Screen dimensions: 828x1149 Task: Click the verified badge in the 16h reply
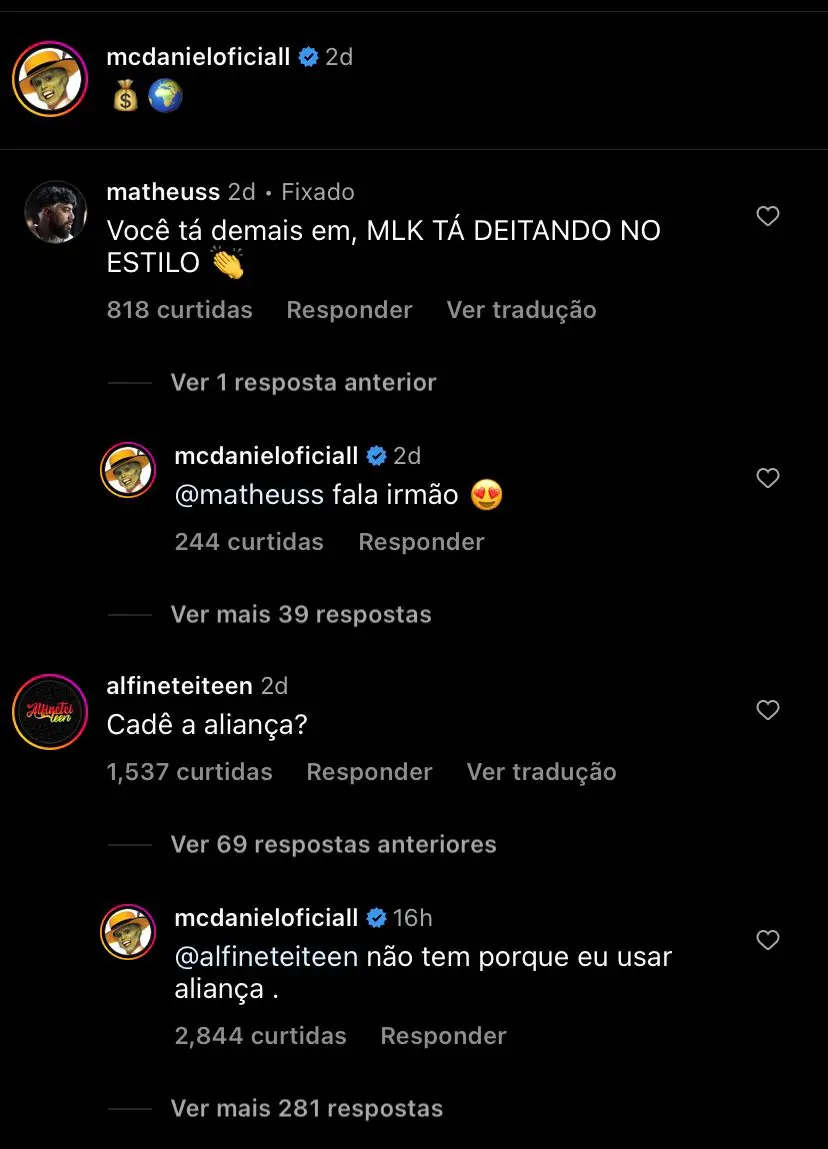[x=376, y=917]
